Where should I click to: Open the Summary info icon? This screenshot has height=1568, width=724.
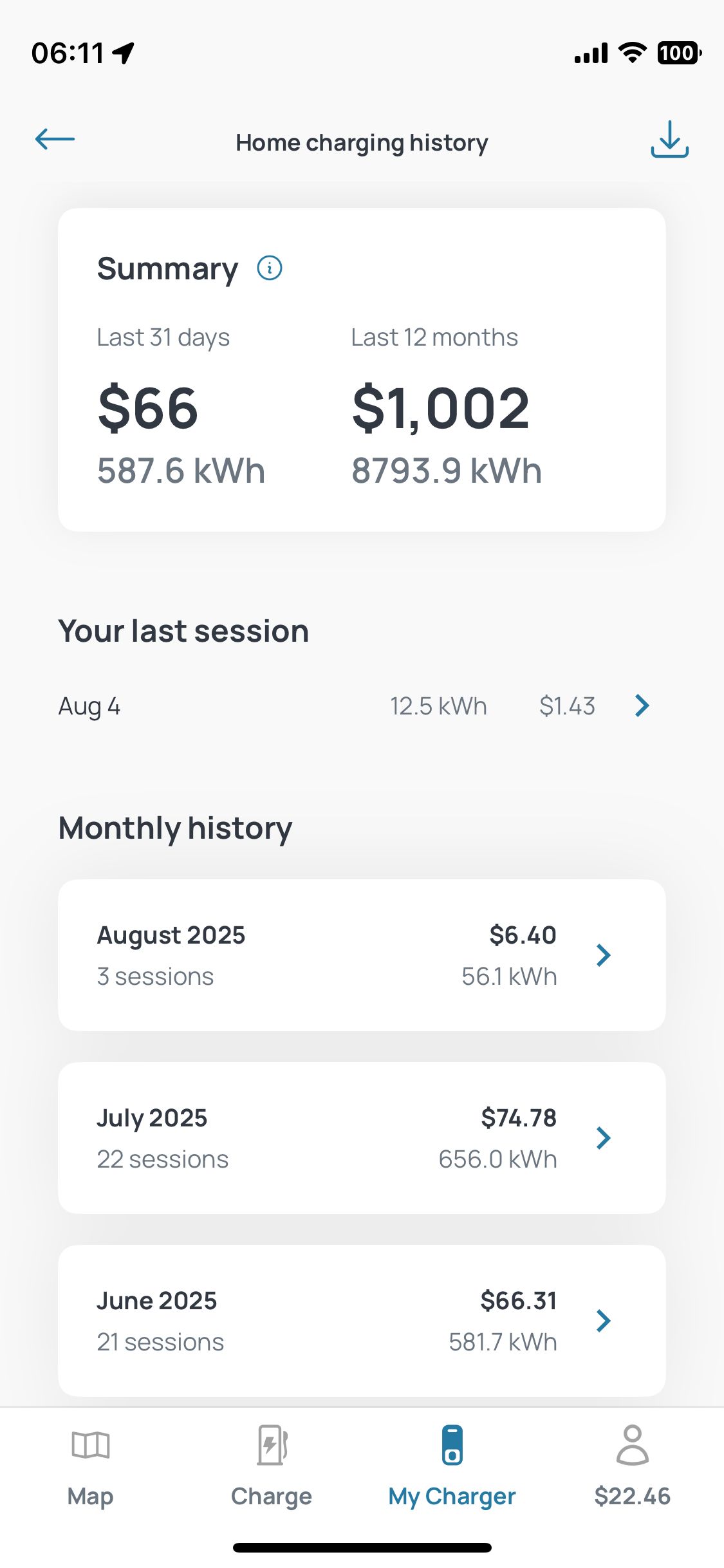(x=268, y=268)
